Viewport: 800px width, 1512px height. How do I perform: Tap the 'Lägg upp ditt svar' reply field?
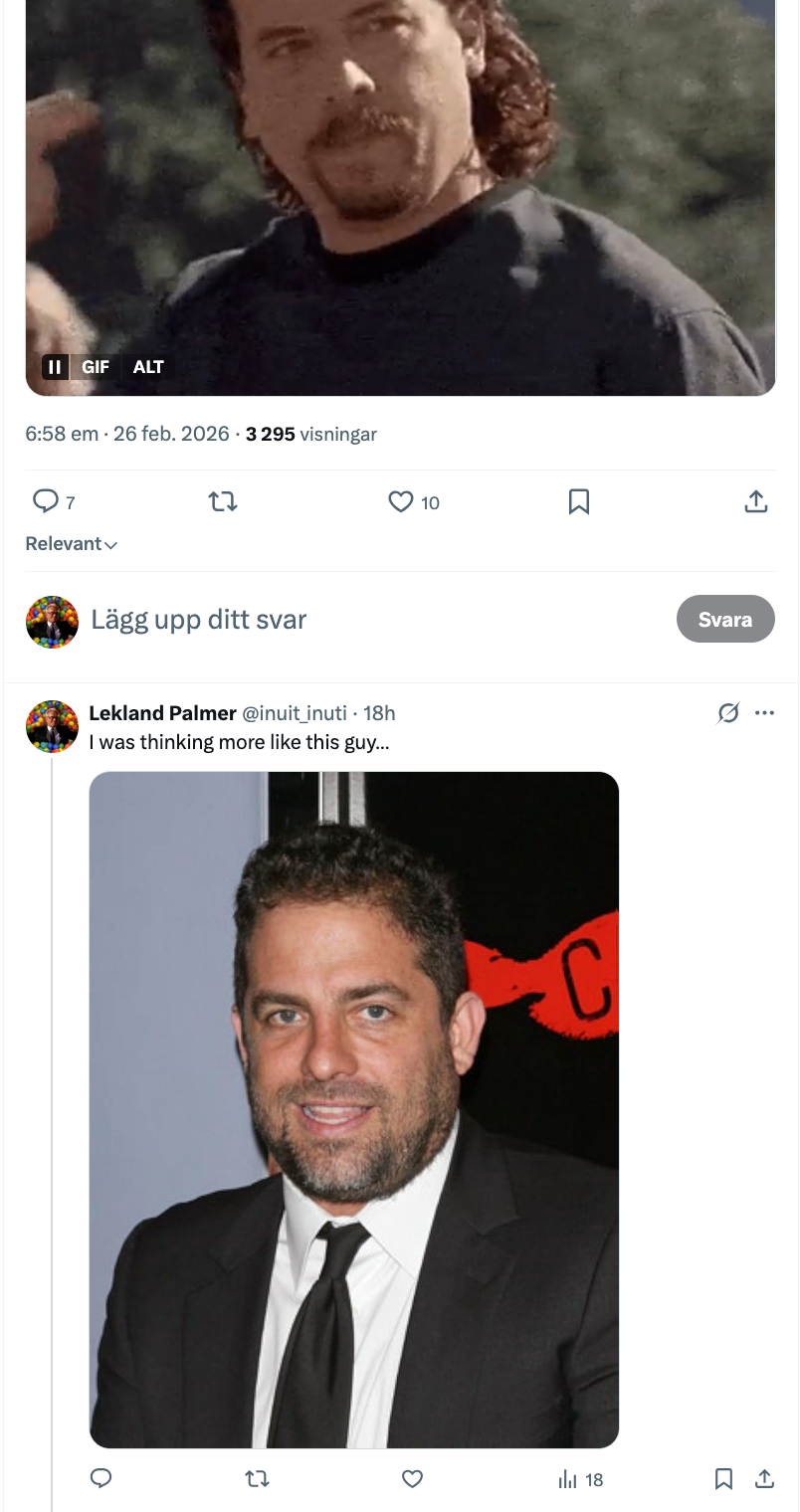point(199,620)
